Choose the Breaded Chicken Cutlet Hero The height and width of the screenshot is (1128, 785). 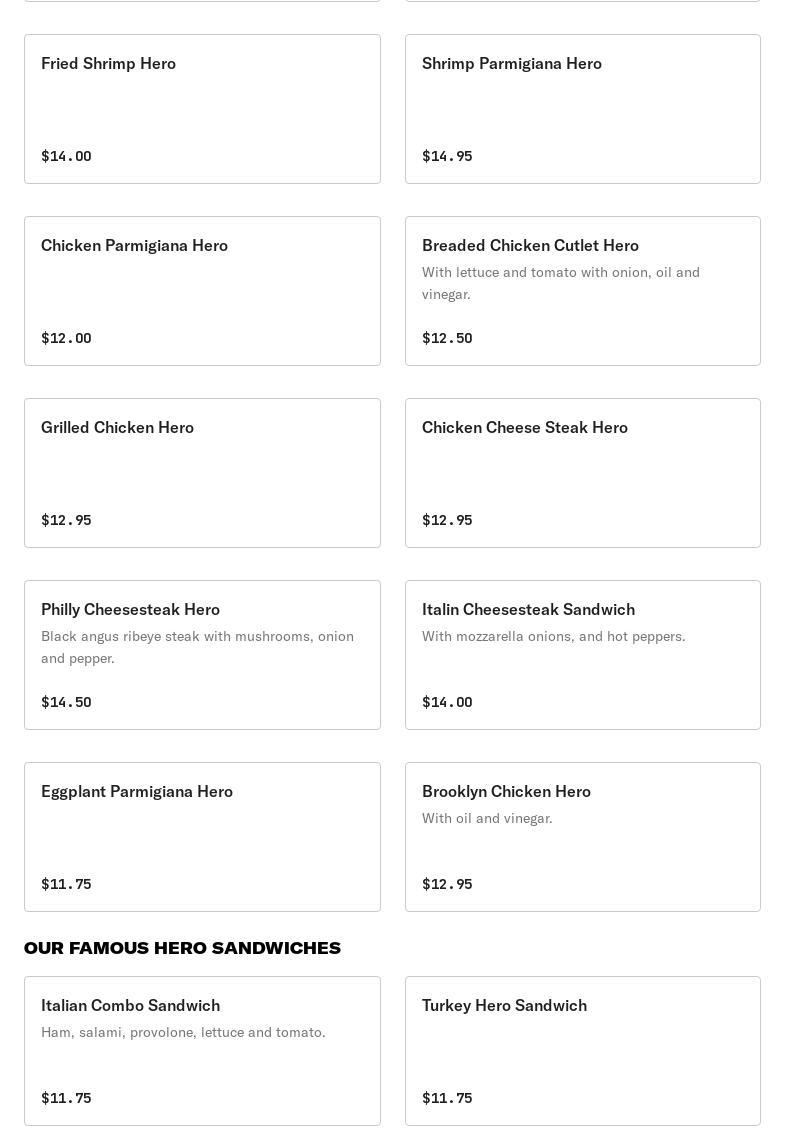coord(582,291)
